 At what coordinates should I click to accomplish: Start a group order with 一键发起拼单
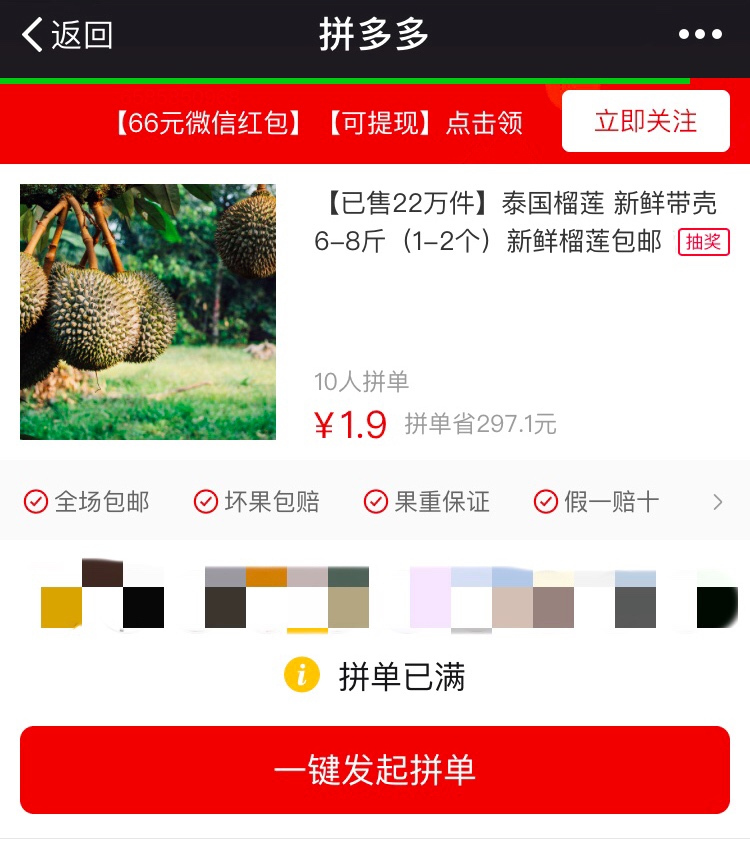[375, 769]
